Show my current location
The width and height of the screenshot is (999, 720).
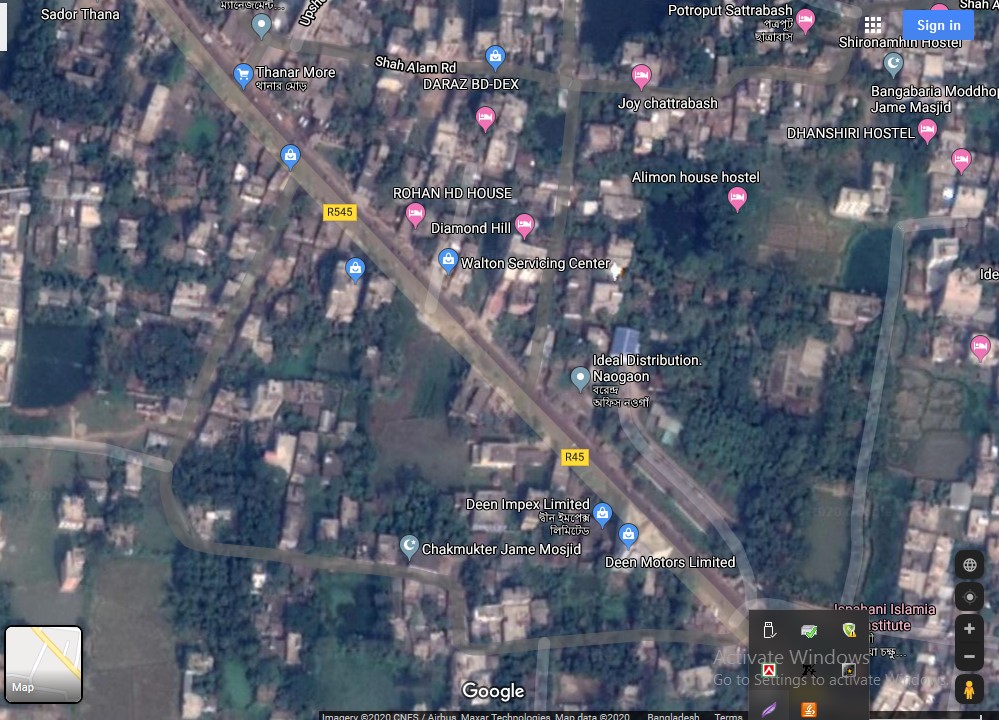[969, 597]
